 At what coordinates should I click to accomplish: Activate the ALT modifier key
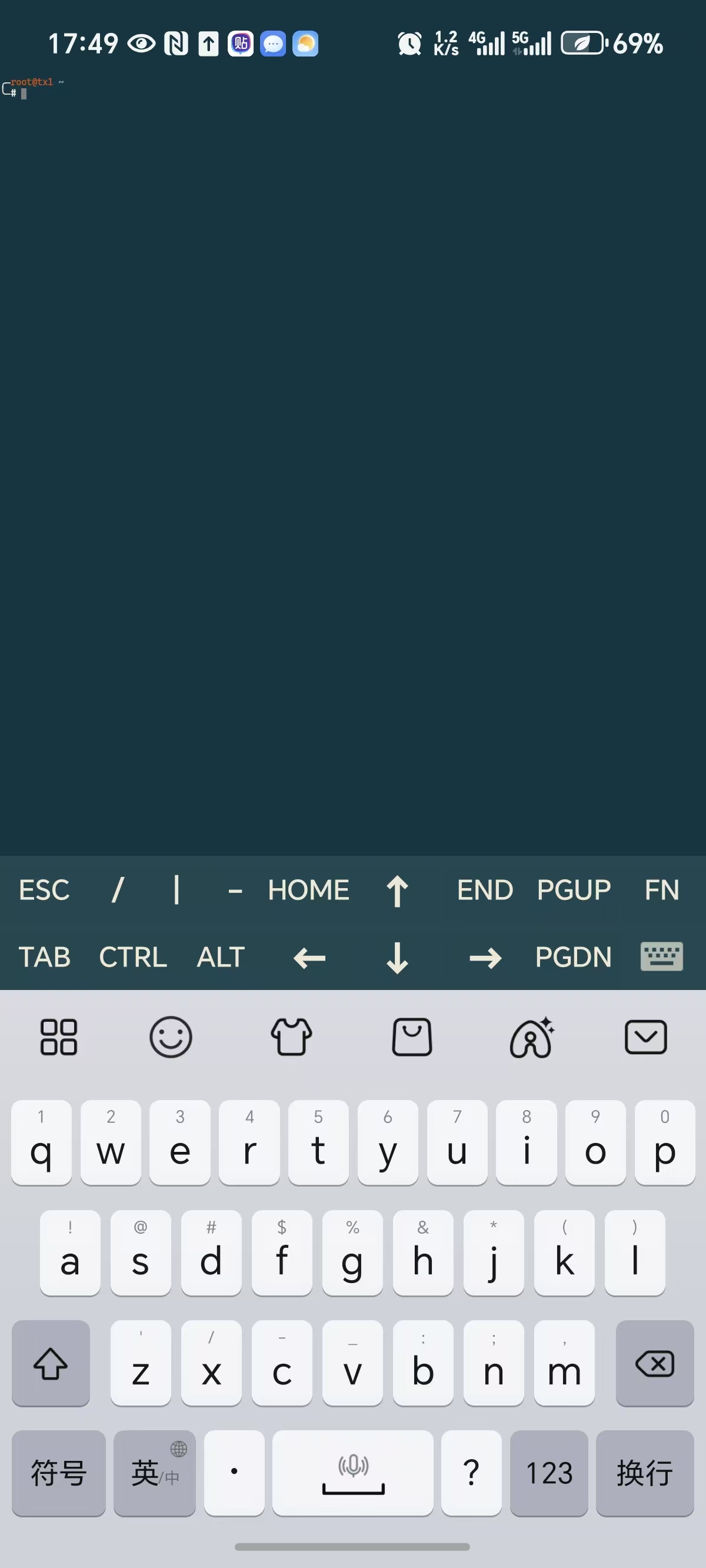pyautogui.click(x=220, y=957)
